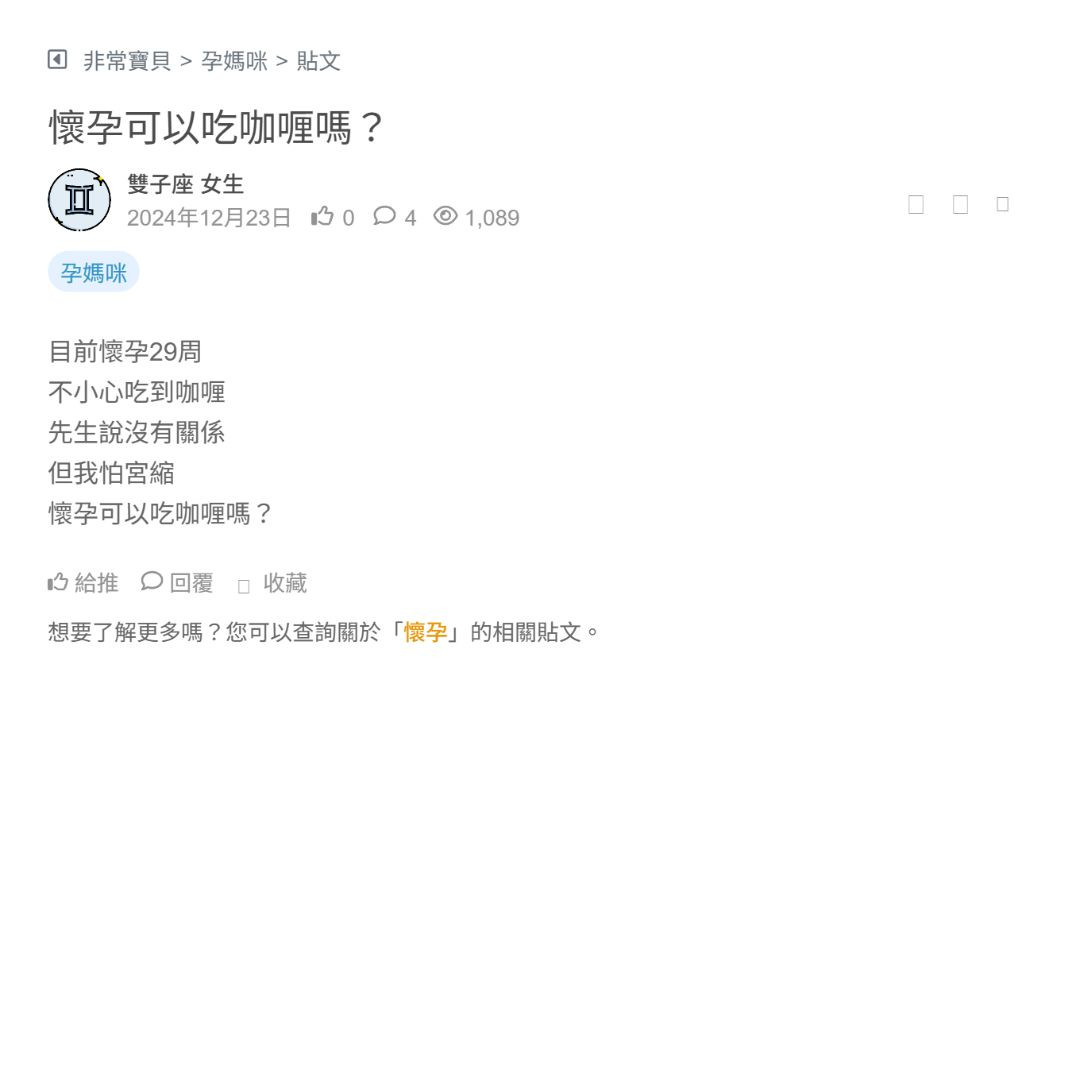Reply to the post with 回覆

(178, 582)
